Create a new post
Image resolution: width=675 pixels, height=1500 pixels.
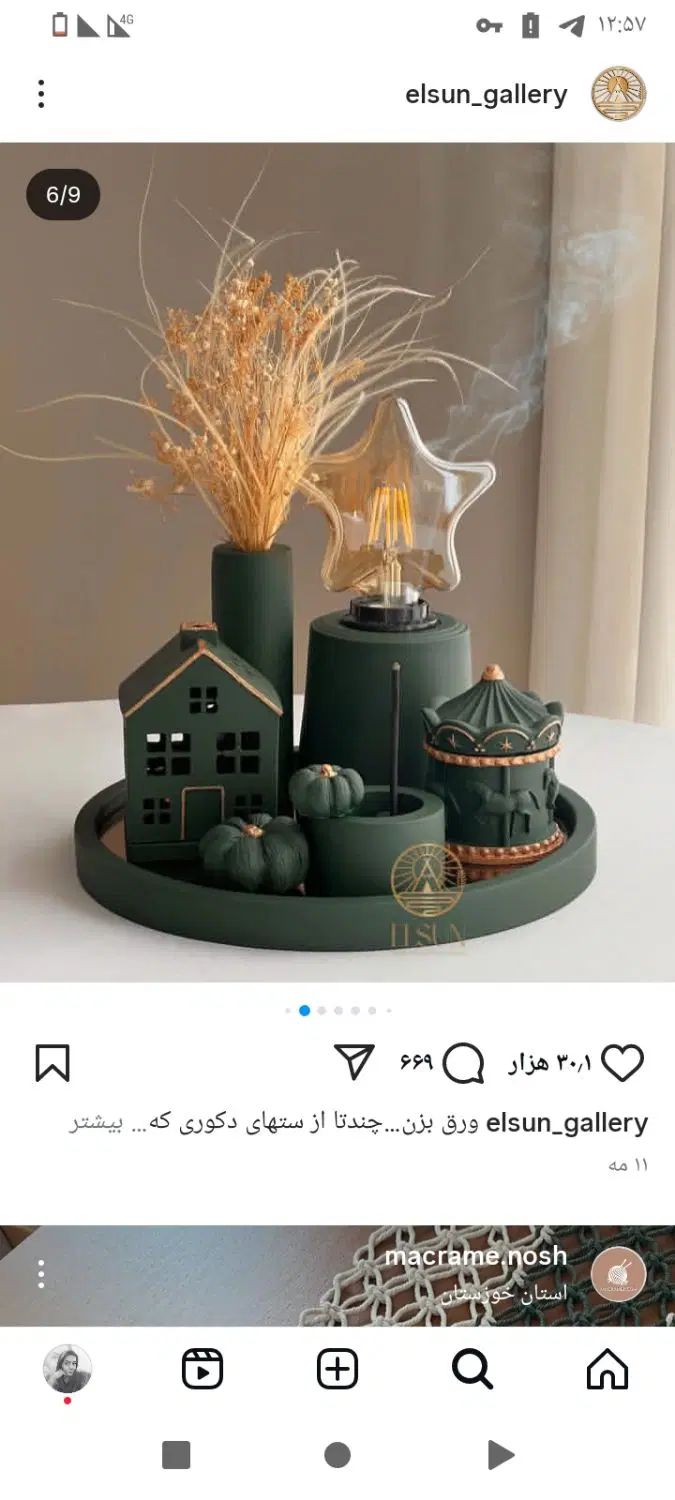pos(337,1369)
